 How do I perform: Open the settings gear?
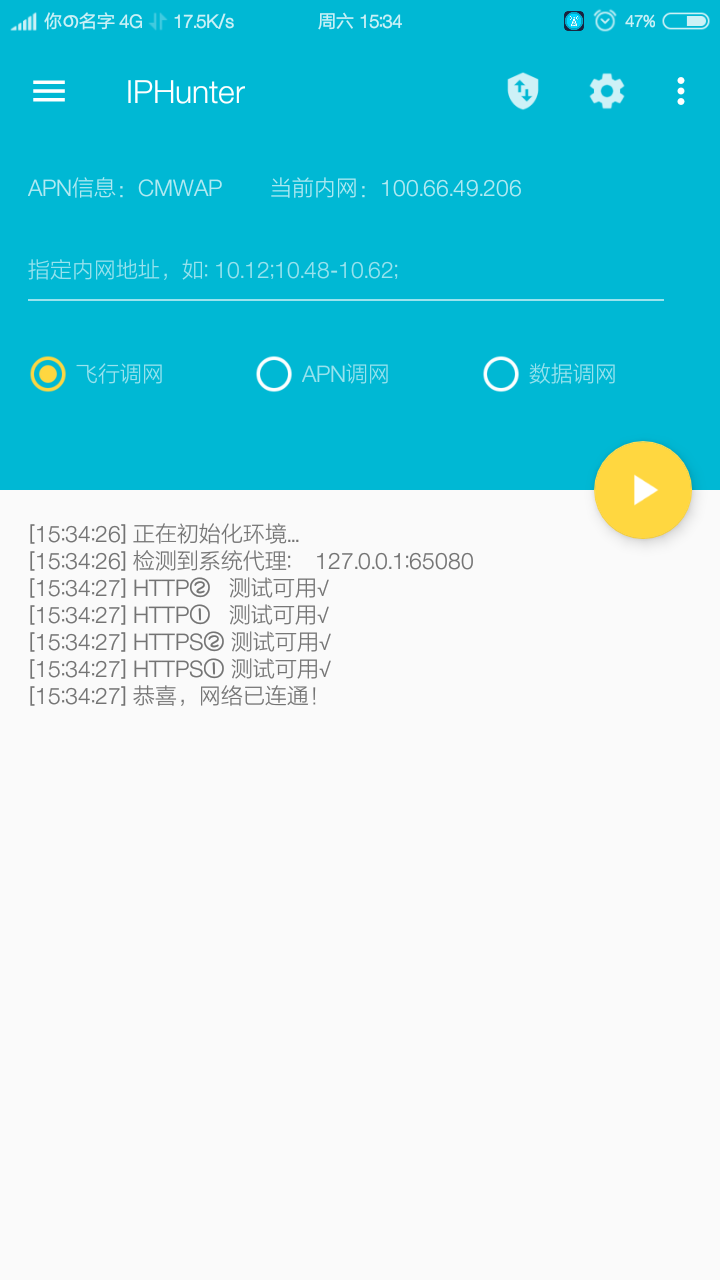[x=606, y=92]
